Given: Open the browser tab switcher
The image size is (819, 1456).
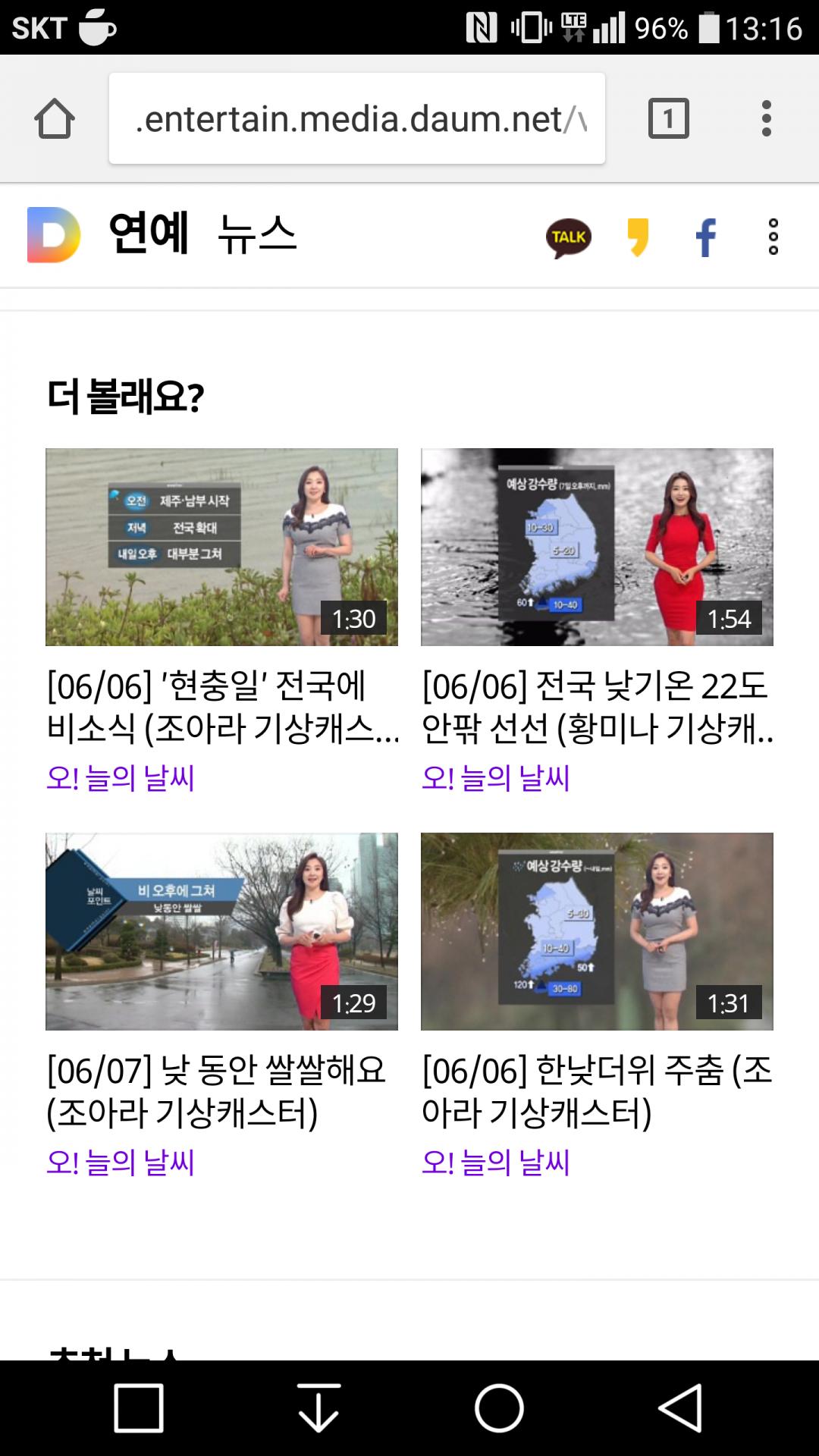Looking at the screenshot, I should (x=668, y=118).
